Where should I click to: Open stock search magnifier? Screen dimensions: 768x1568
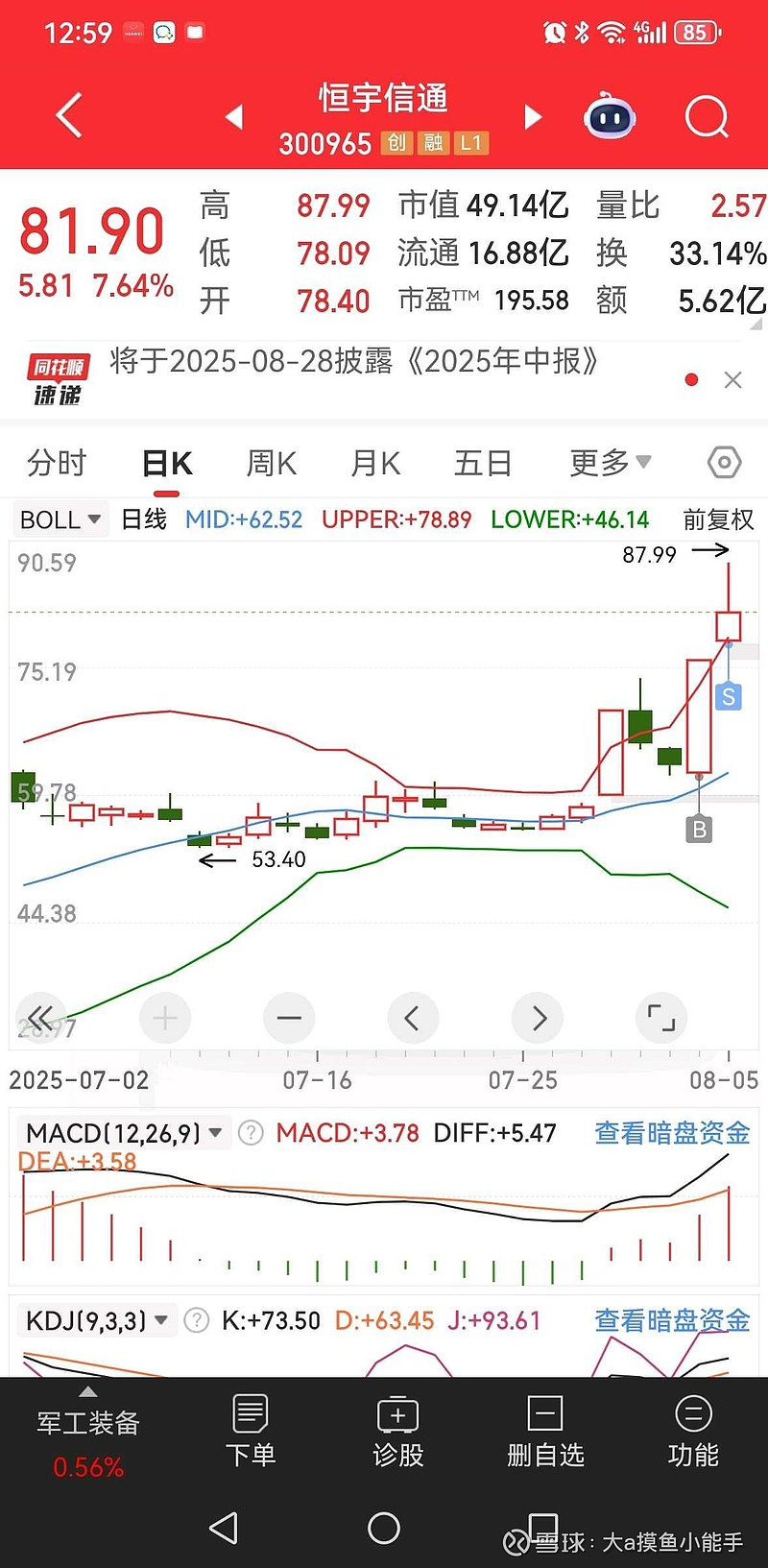point(707,117)
